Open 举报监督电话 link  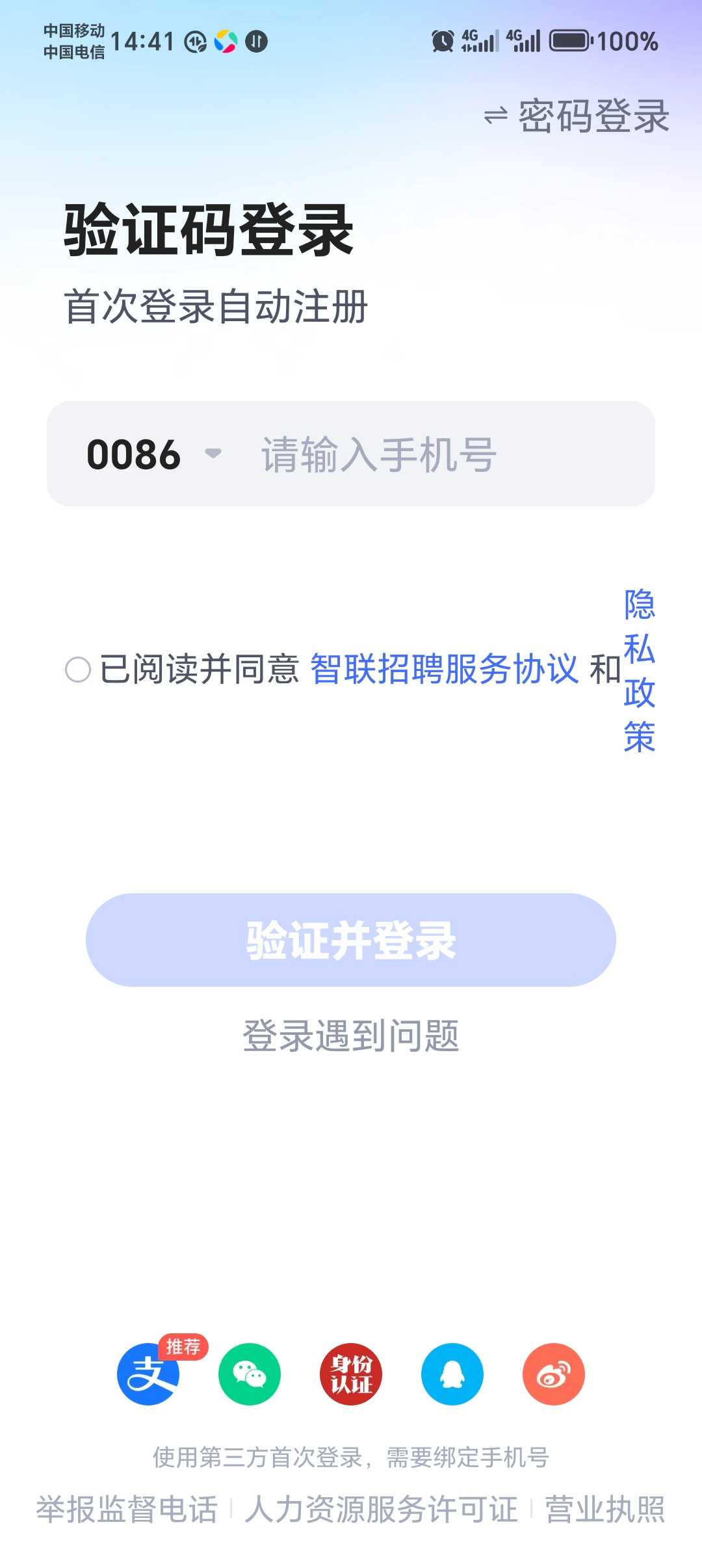coord(127,1509)
